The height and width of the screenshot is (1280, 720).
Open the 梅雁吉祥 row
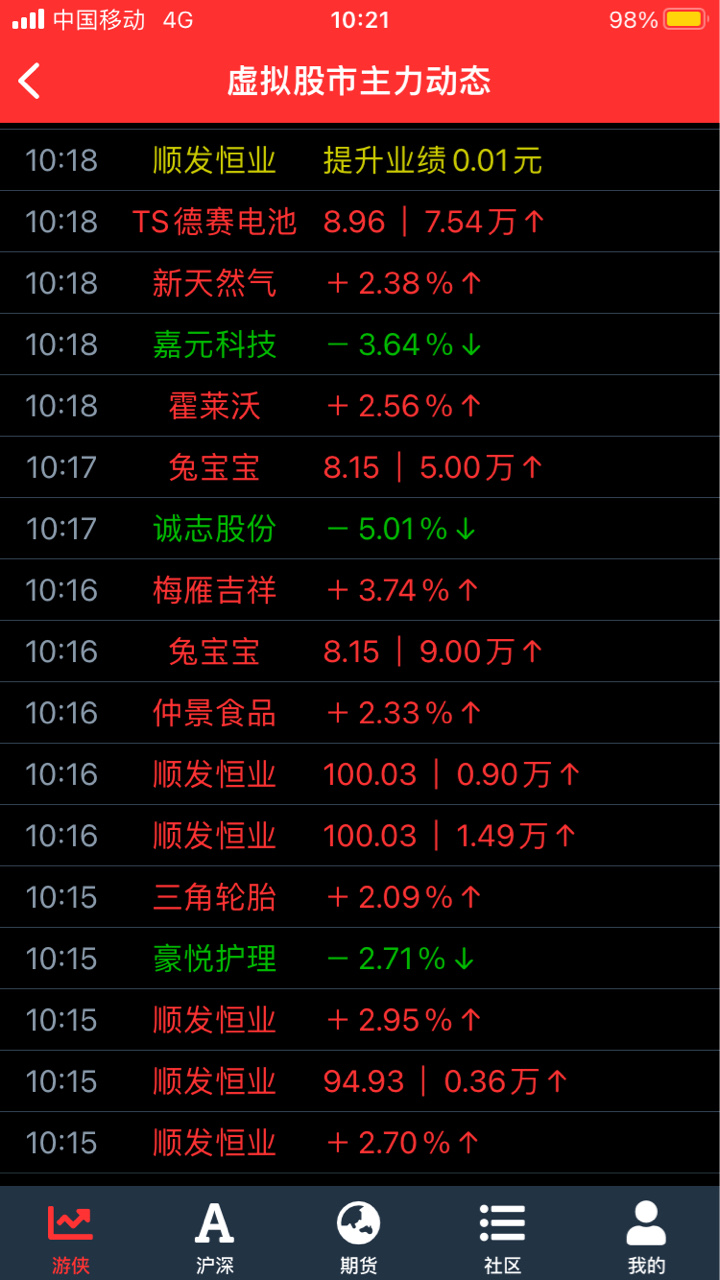point(360,590)
